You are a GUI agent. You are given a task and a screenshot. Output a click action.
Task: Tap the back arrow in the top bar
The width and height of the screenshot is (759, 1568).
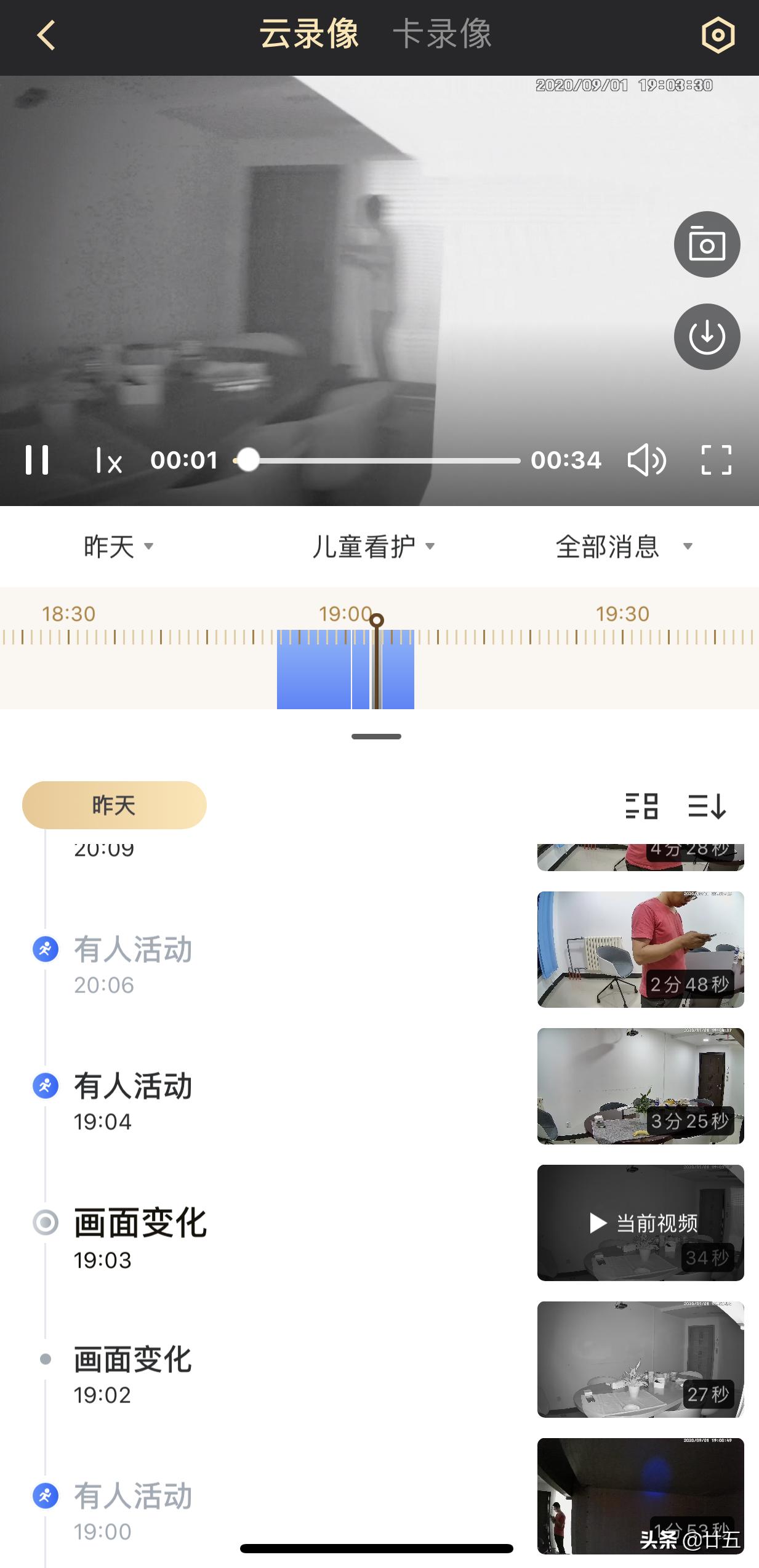click(x=44, y=35)
